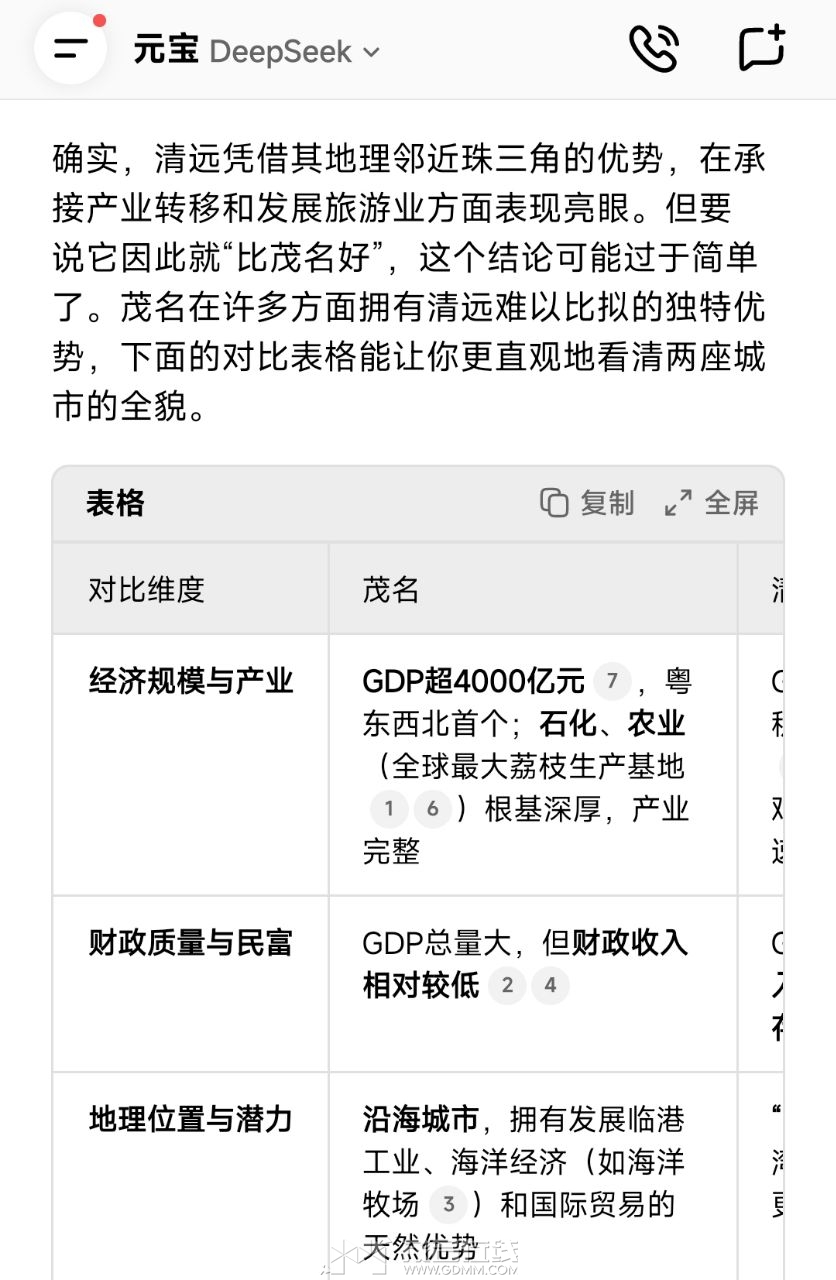Open citation 6 after 荔枝生产基地
The height and width of the screenshot is (1280, 836).
(432, 809)
